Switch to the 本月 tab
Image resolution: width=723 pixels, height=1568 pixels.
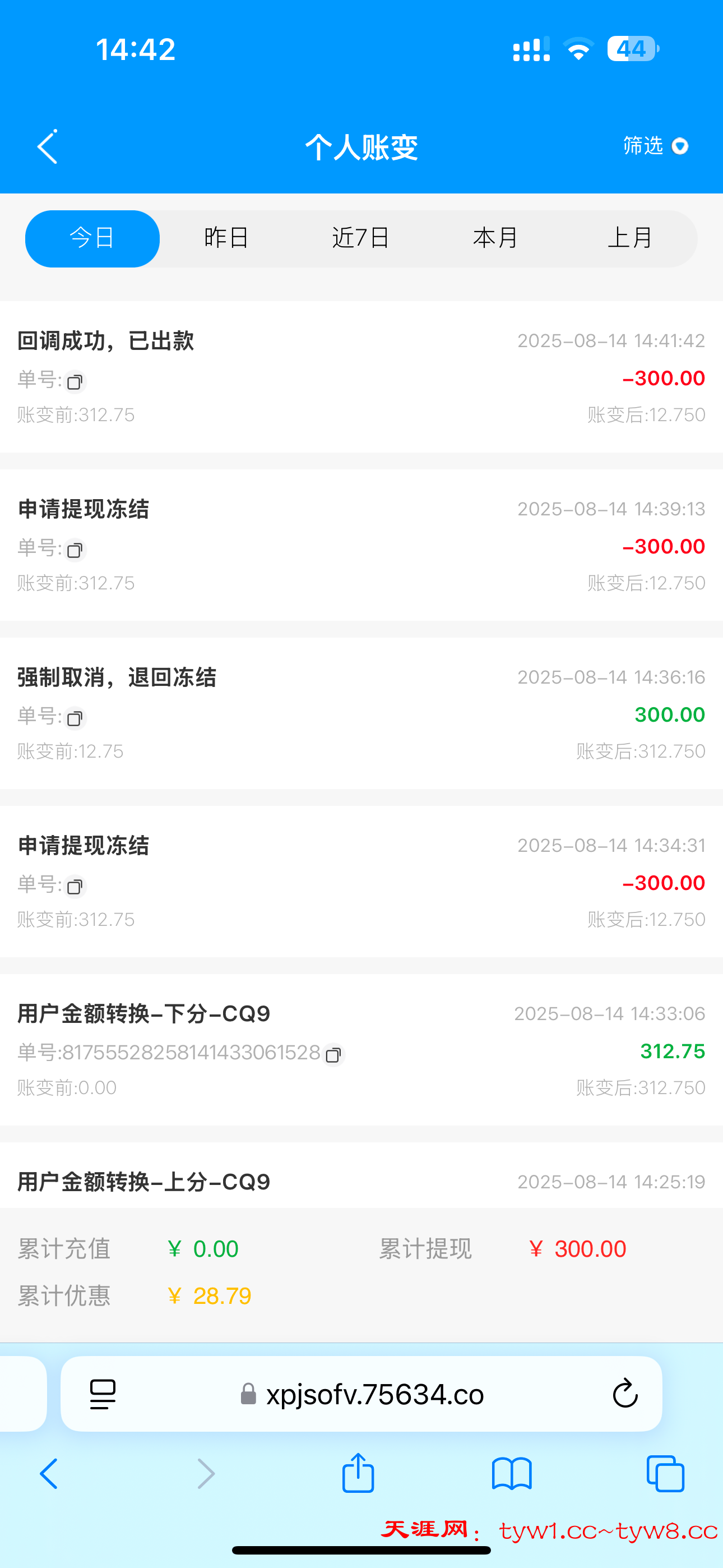(x=495, y=238)
